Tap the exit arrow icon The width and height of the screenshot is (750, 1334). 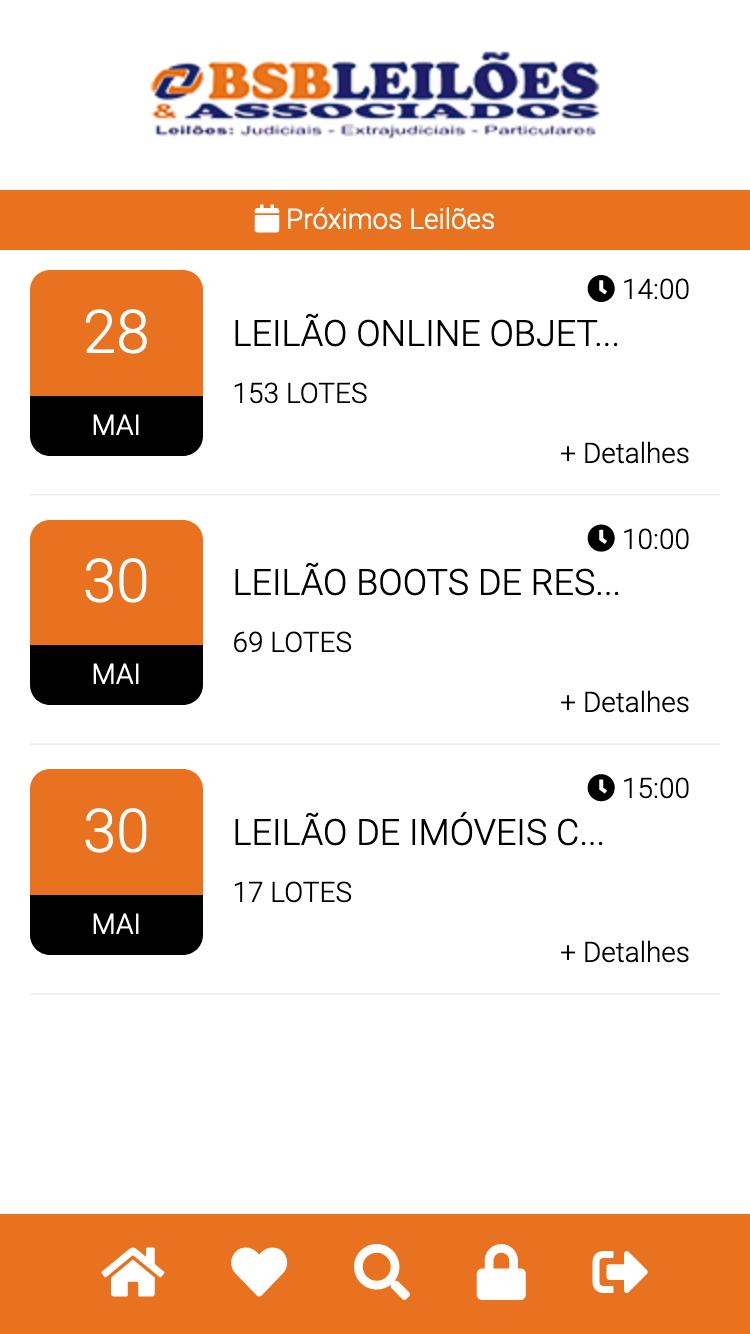(x=620, y=1273)
